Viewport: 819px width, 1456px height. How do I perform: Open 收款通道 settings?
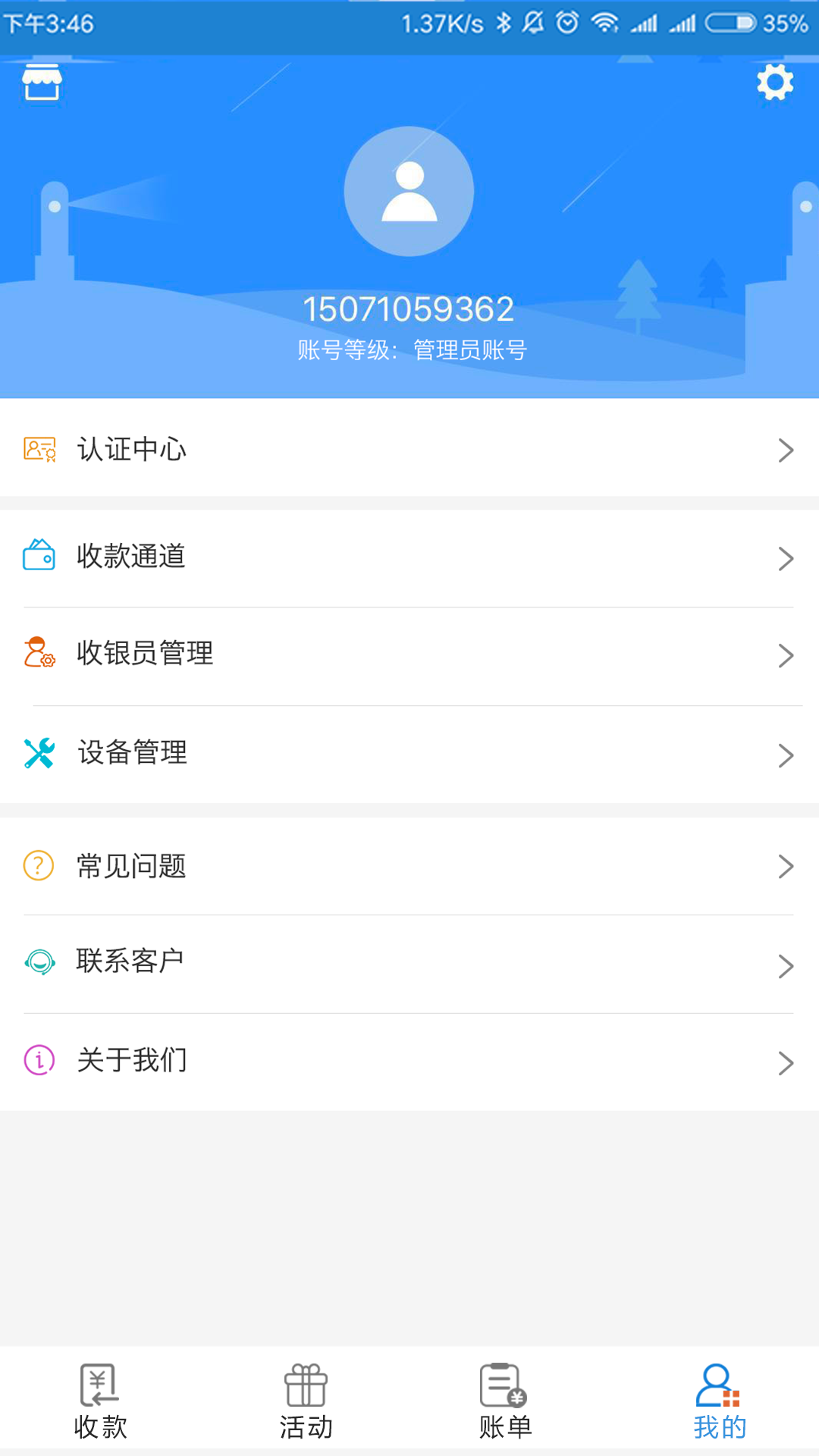[409, 557]
